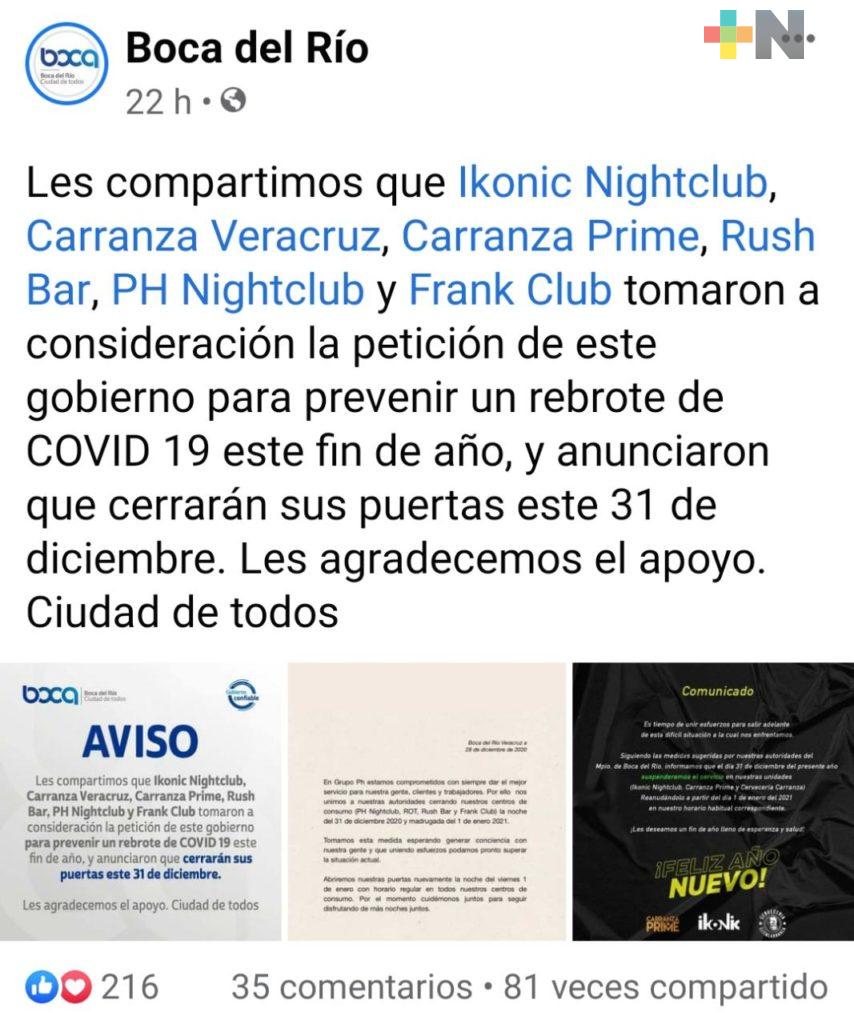Open the AVISO image in the post
Viewport: 854px width, 1024px height.
(141, 801)
